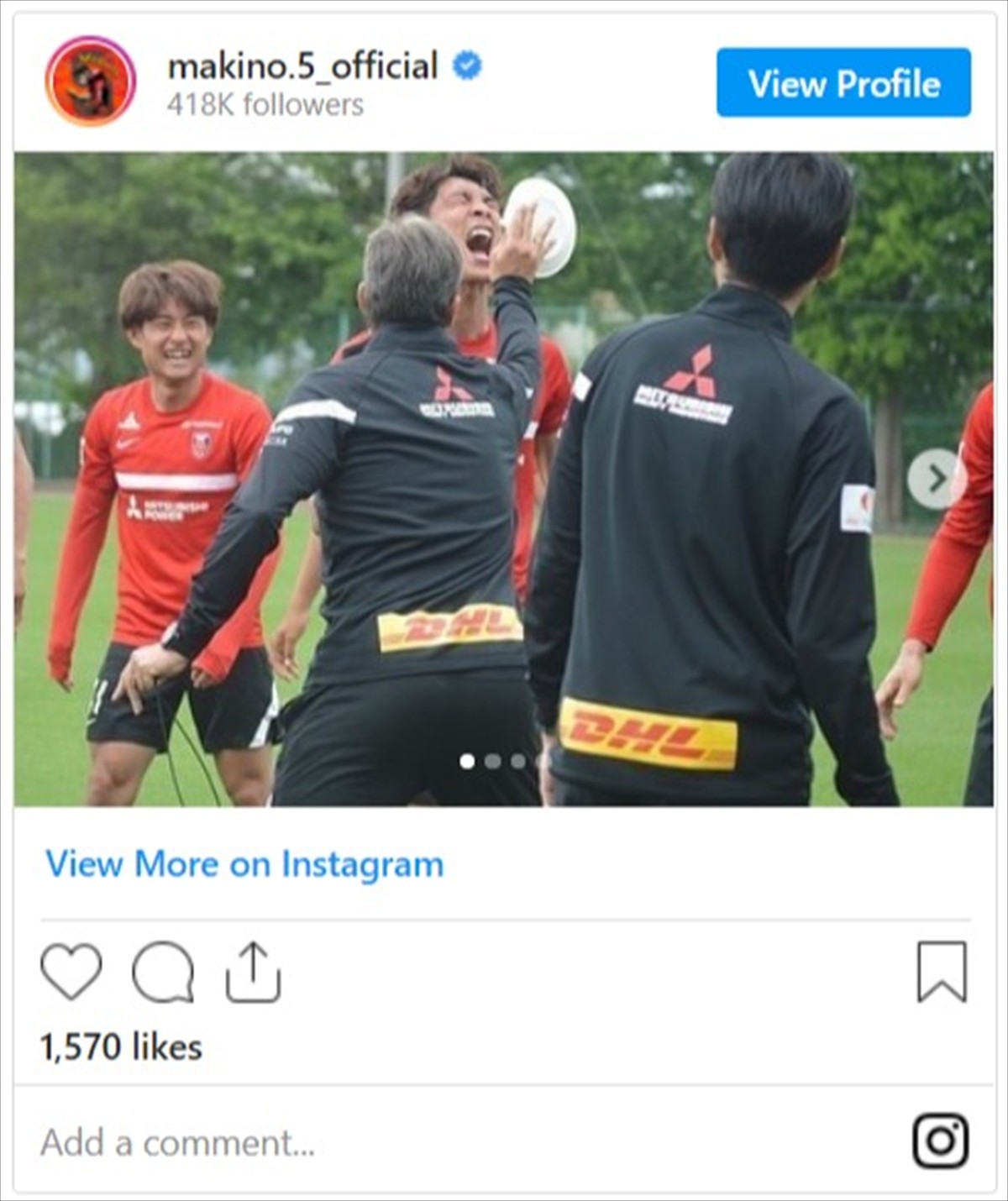Open the makino.5_official username link
Image resolution: width=1008 pixels, height=1201 pixels.
[x=302, y=66]
